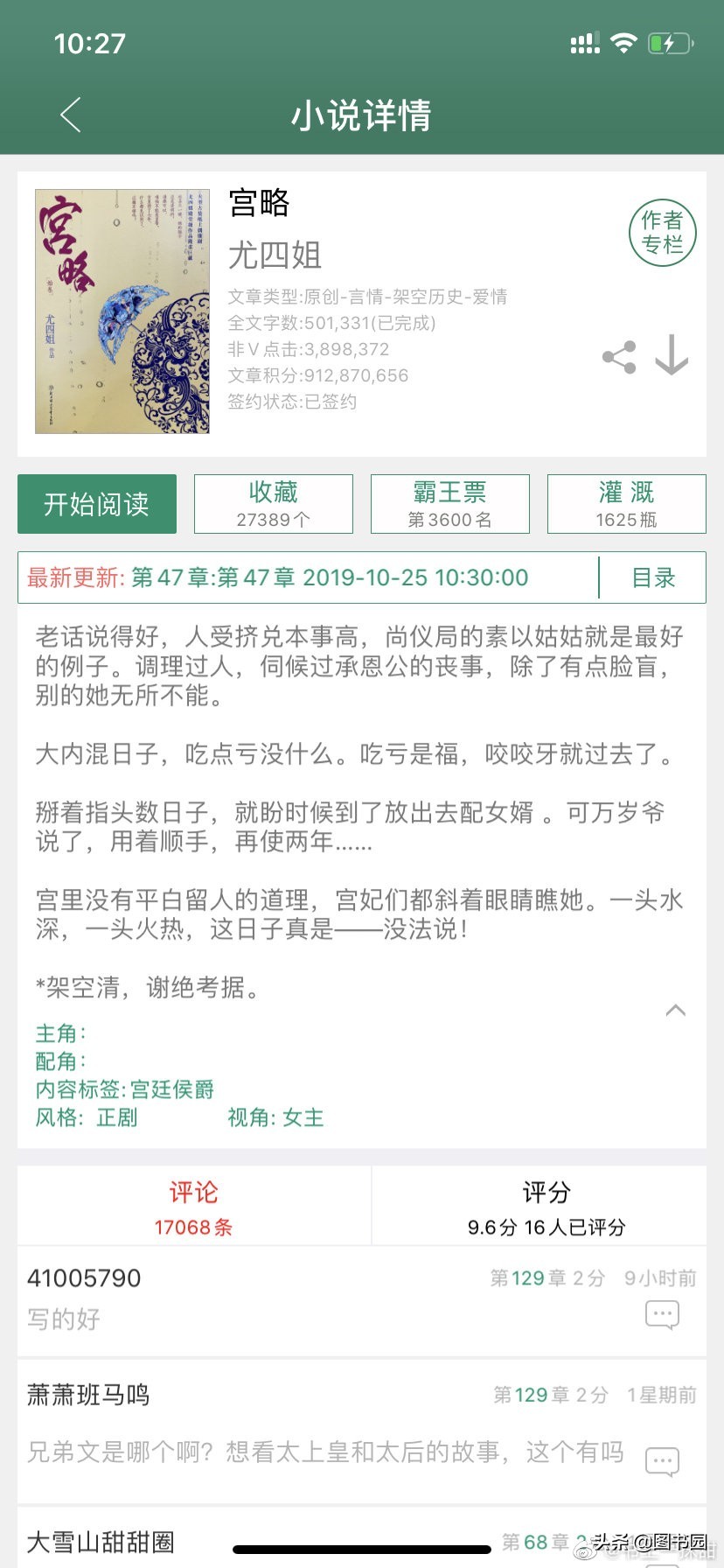Add novel to 收藏 favorites
Image resolution: width=724 pixels, height=1568 pixels.
[x=274, y=504]
